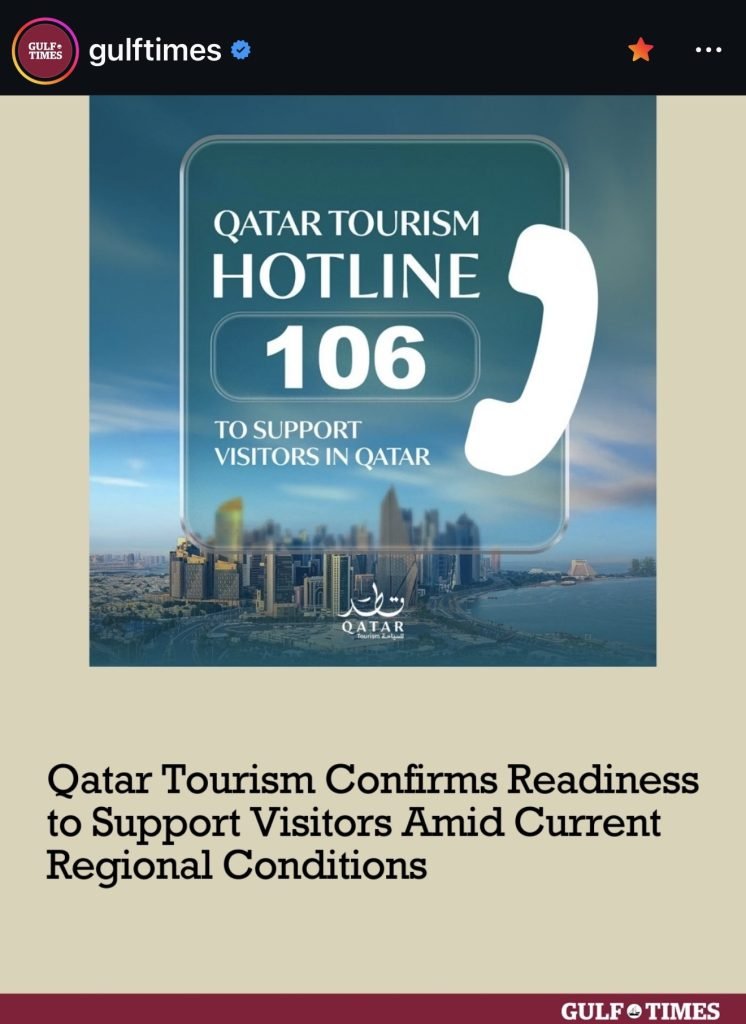The image size is (746, 1024).
Task: Tap the orange star favorite icon
Action: pos(640,50)
